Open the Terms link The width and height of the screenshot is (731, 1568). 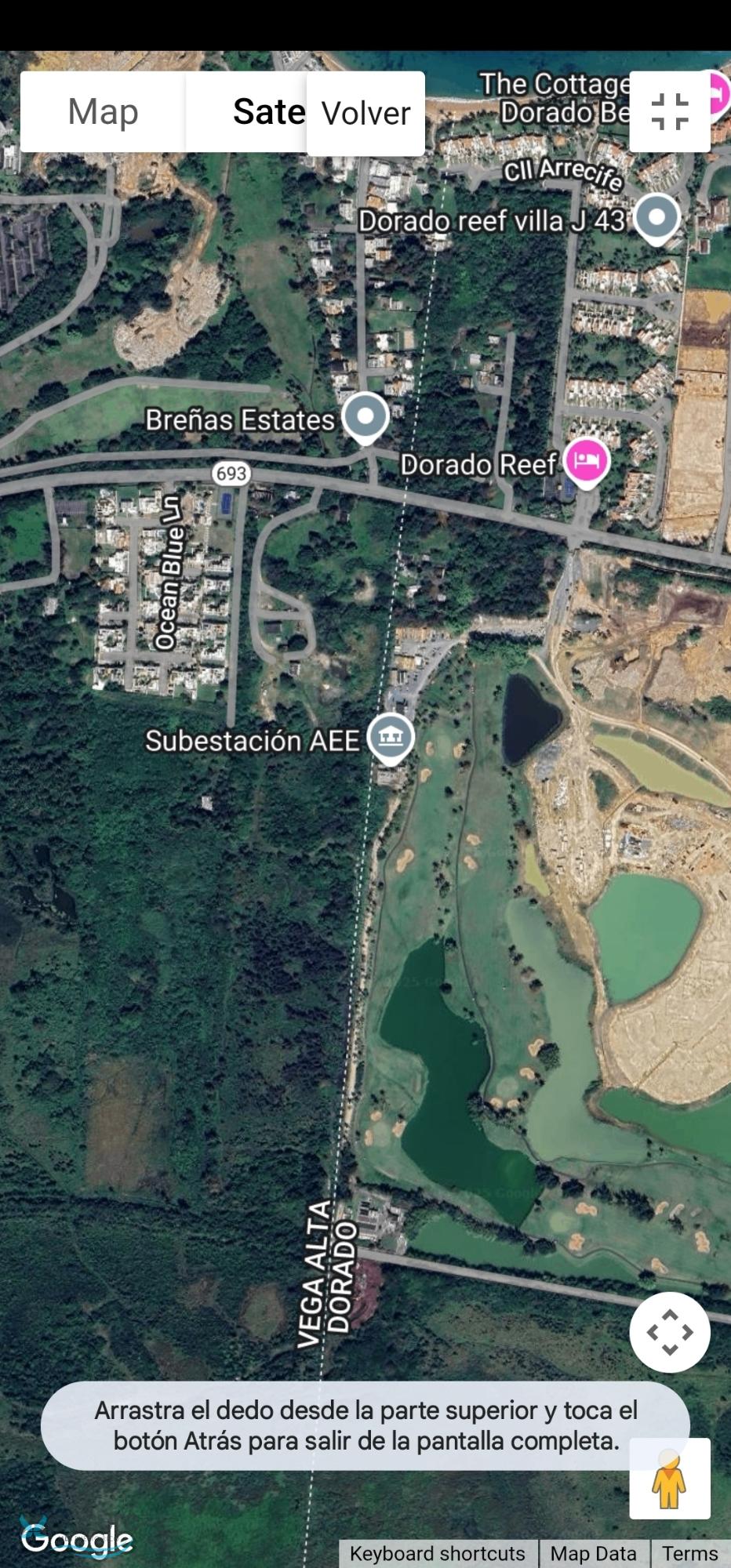click(x=689, y=1553)
